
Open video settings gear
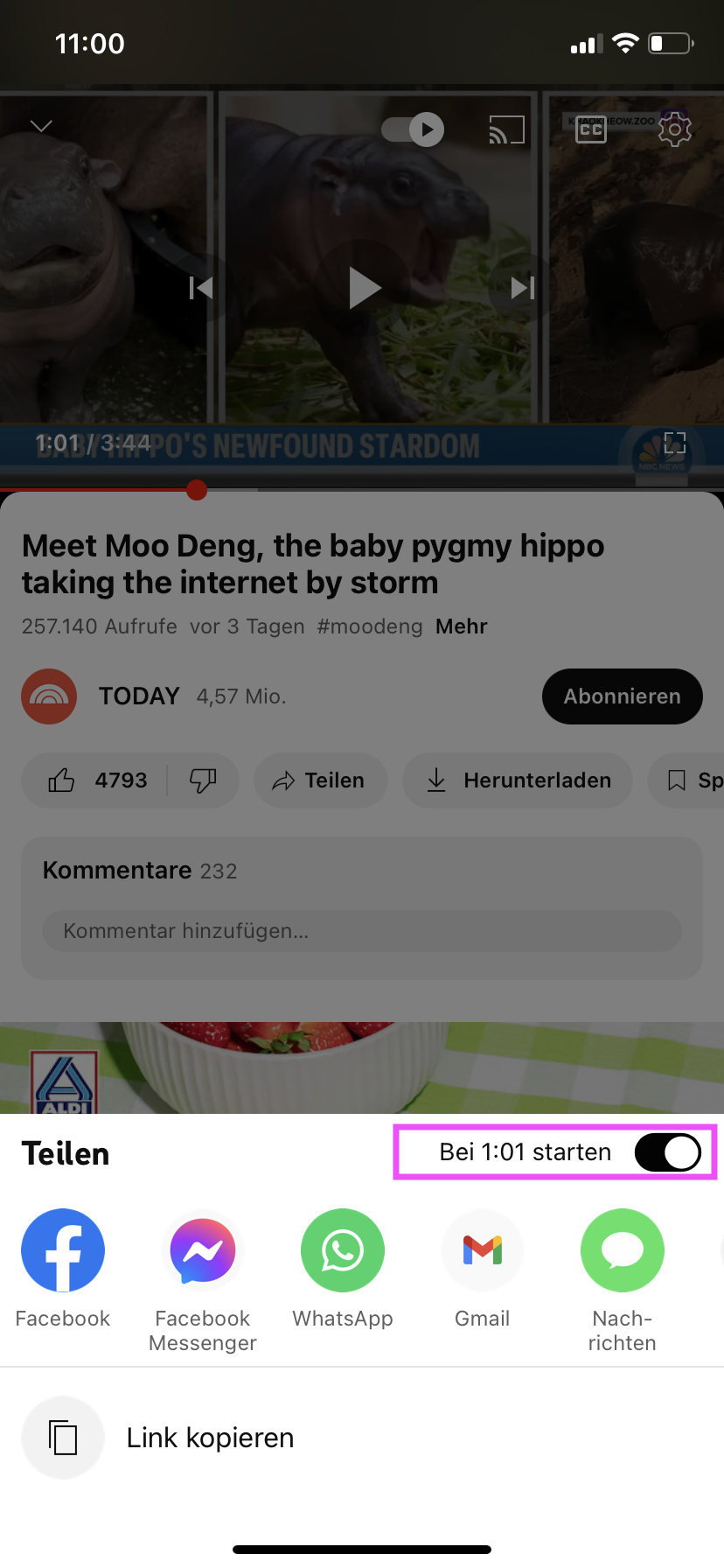coord(674,129)
